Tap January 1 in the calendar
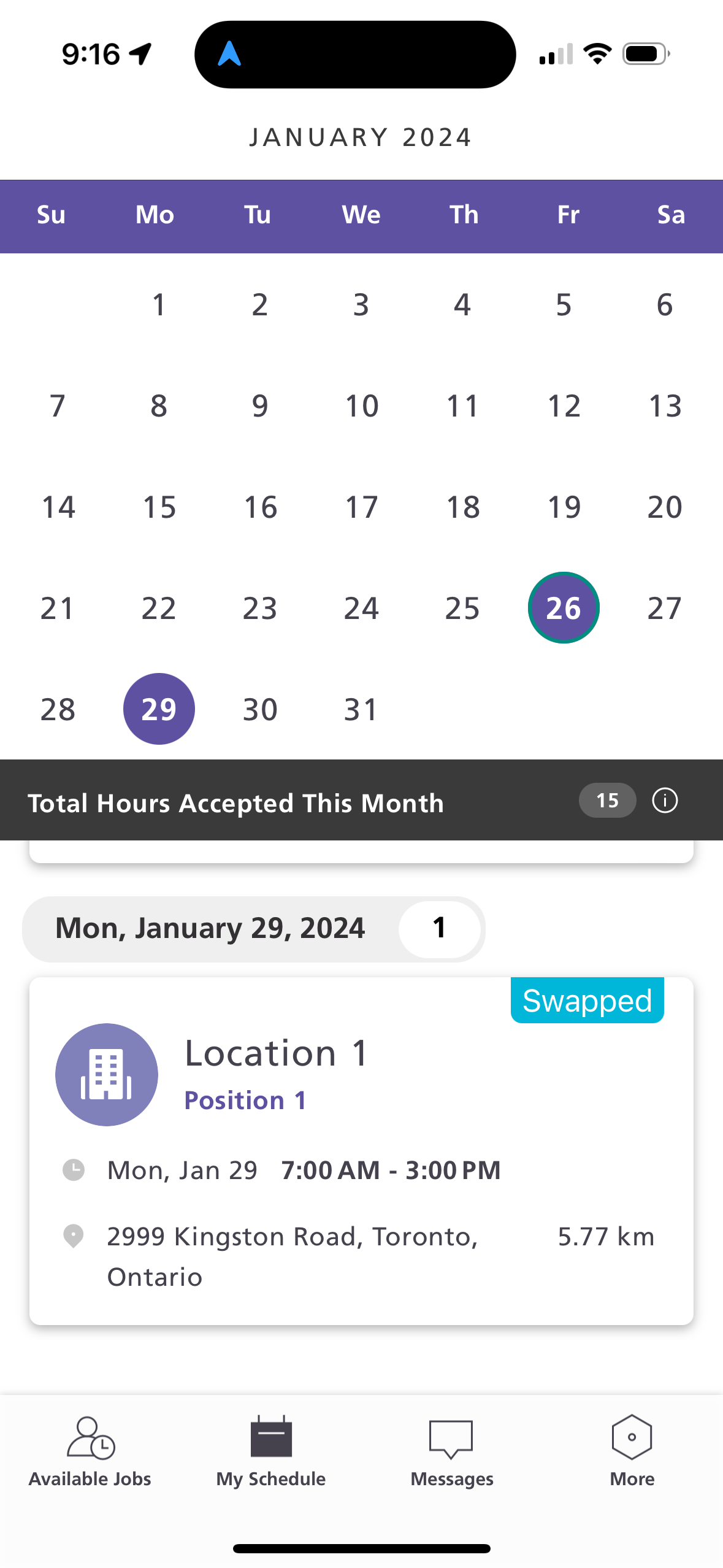 pos(159,304)
